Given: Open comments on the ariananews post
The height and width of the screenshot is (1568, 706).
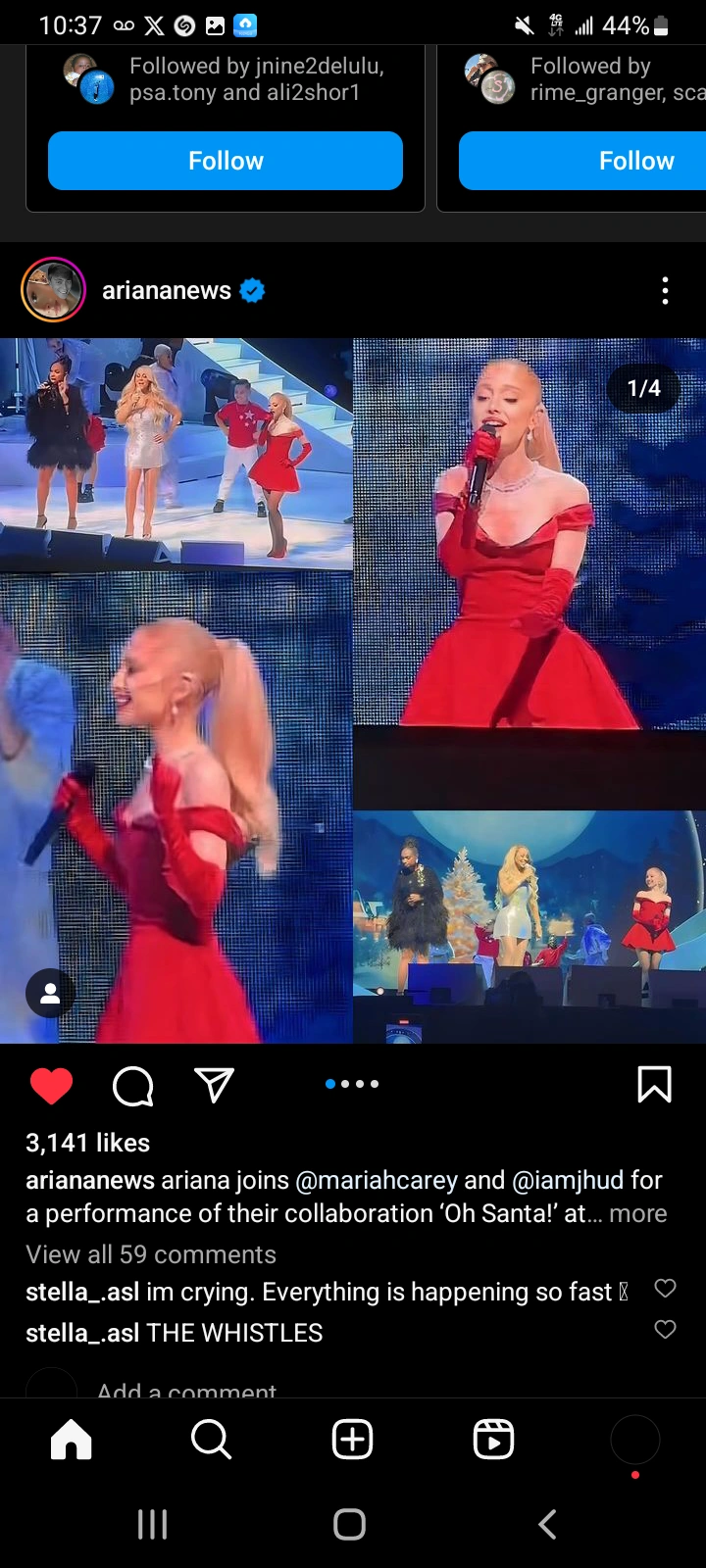Looking at the screenshot, I should click(x=133, y=1086).
